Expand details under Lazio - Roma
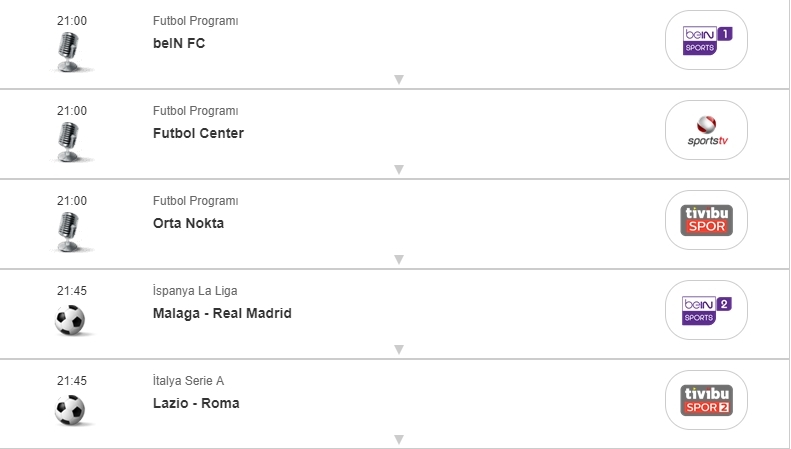Viewport: 791px width, 449px height. pos(398,439)
